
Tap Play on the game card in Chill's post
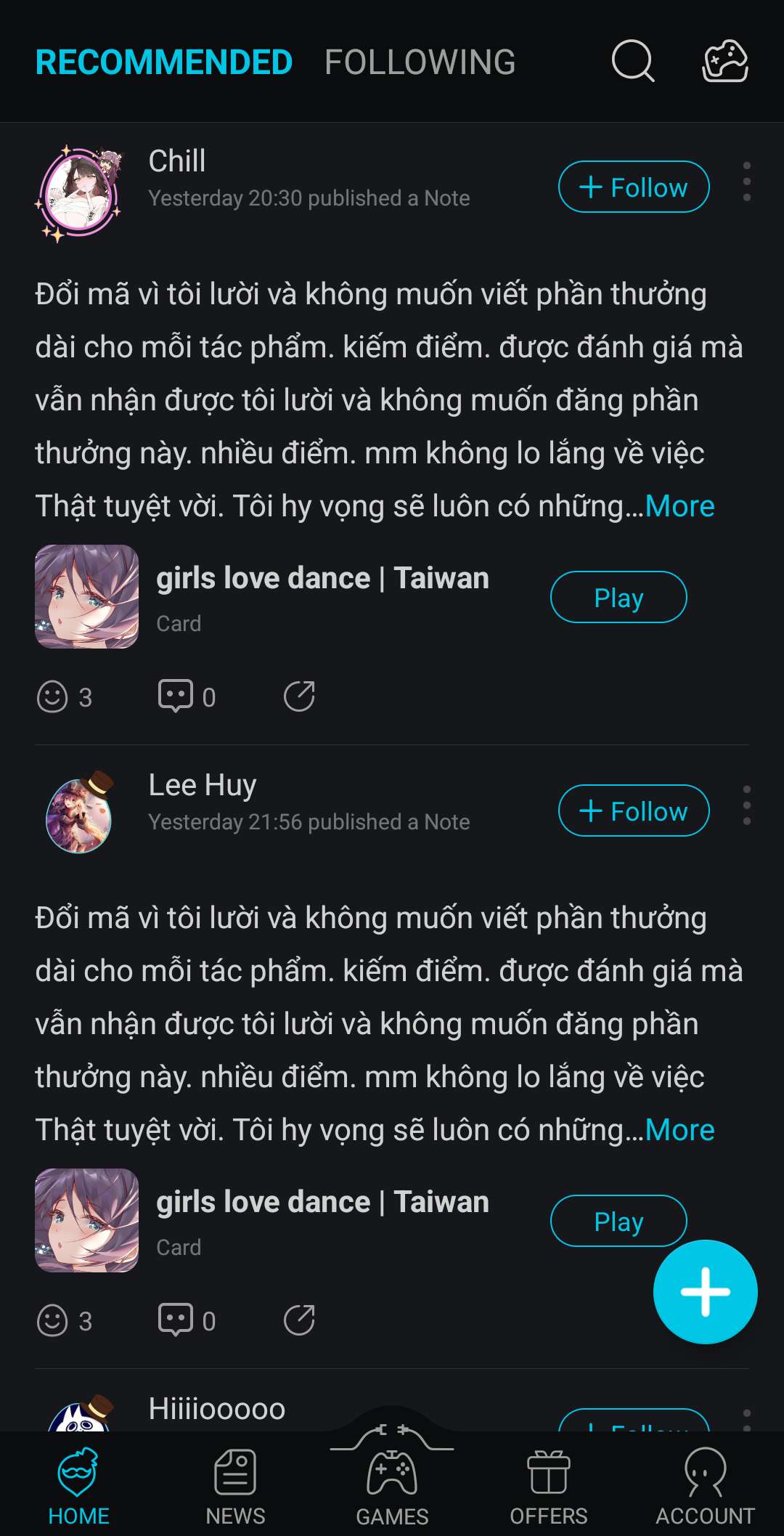(618, 598)
